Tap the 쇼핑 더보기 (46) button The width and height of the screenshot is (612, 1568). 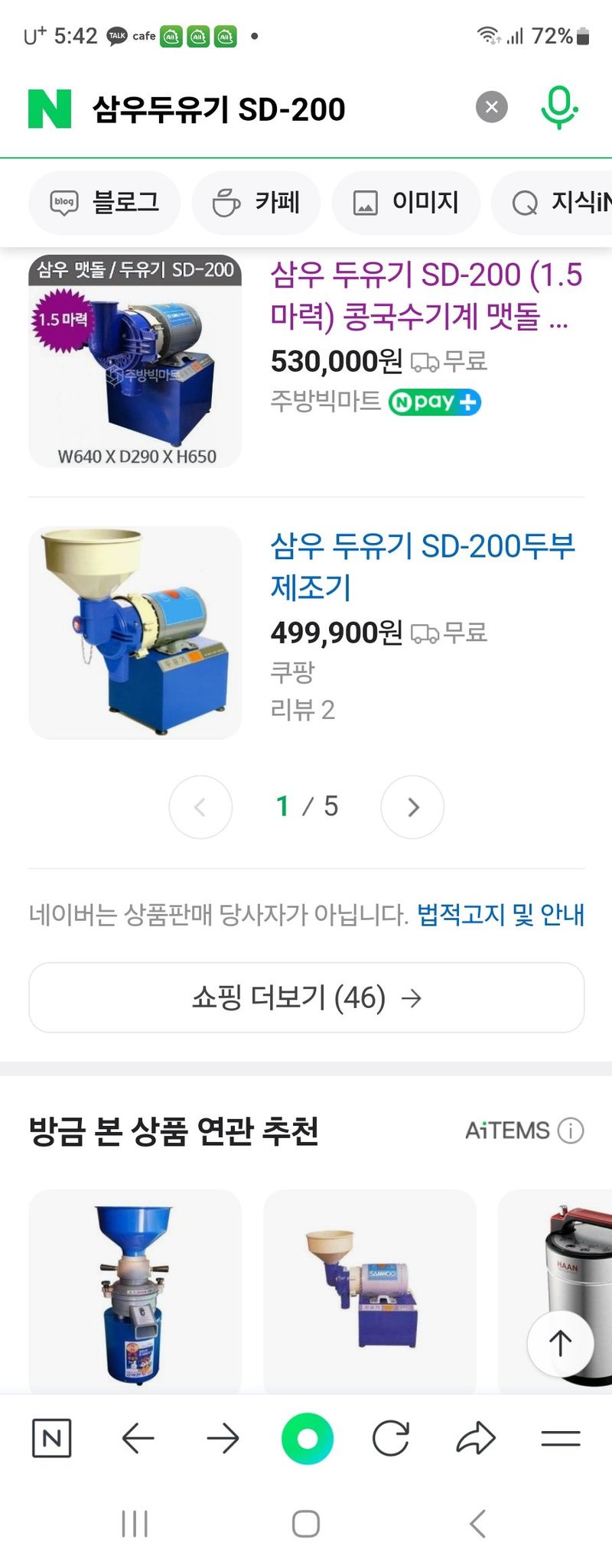(306, 997)
